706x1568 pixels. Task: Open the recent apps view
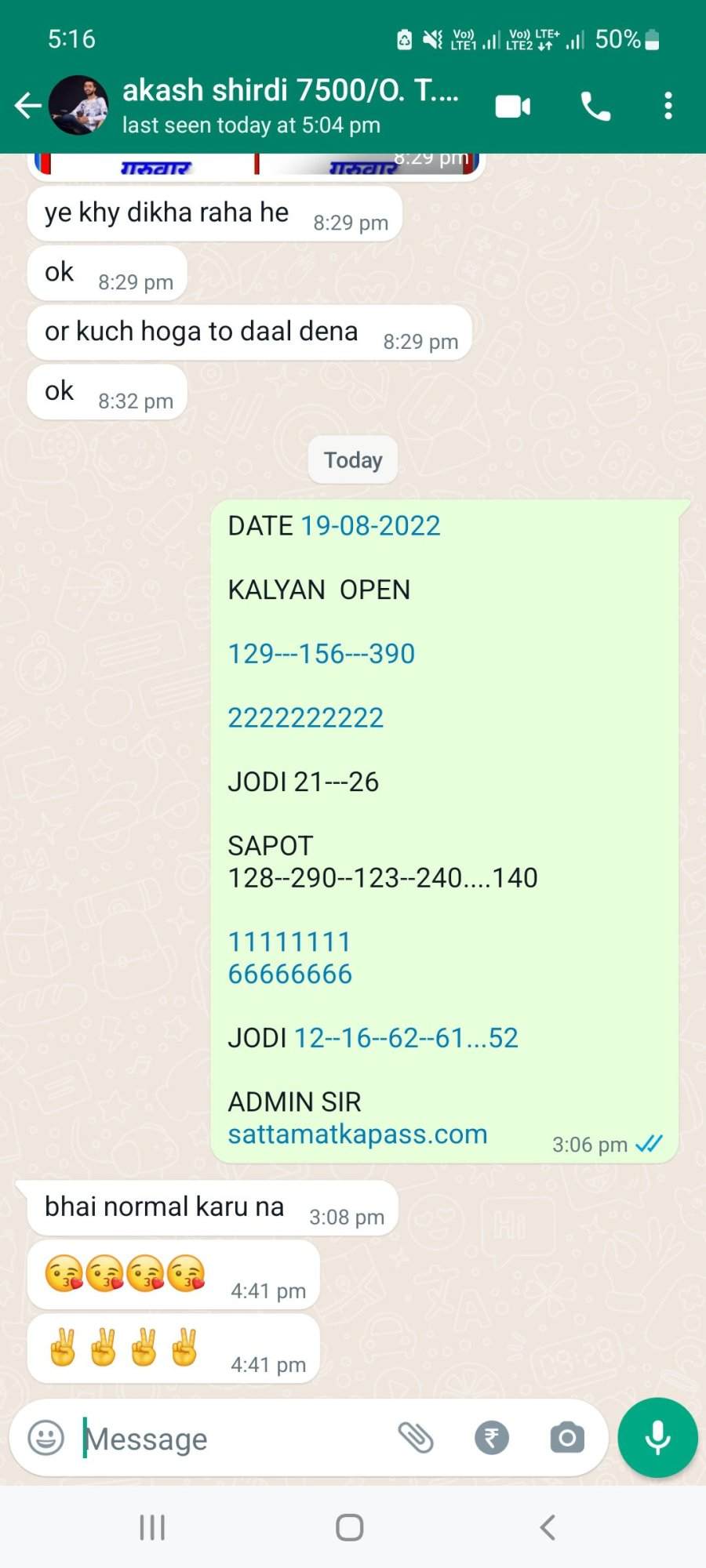coord(152,1526)
